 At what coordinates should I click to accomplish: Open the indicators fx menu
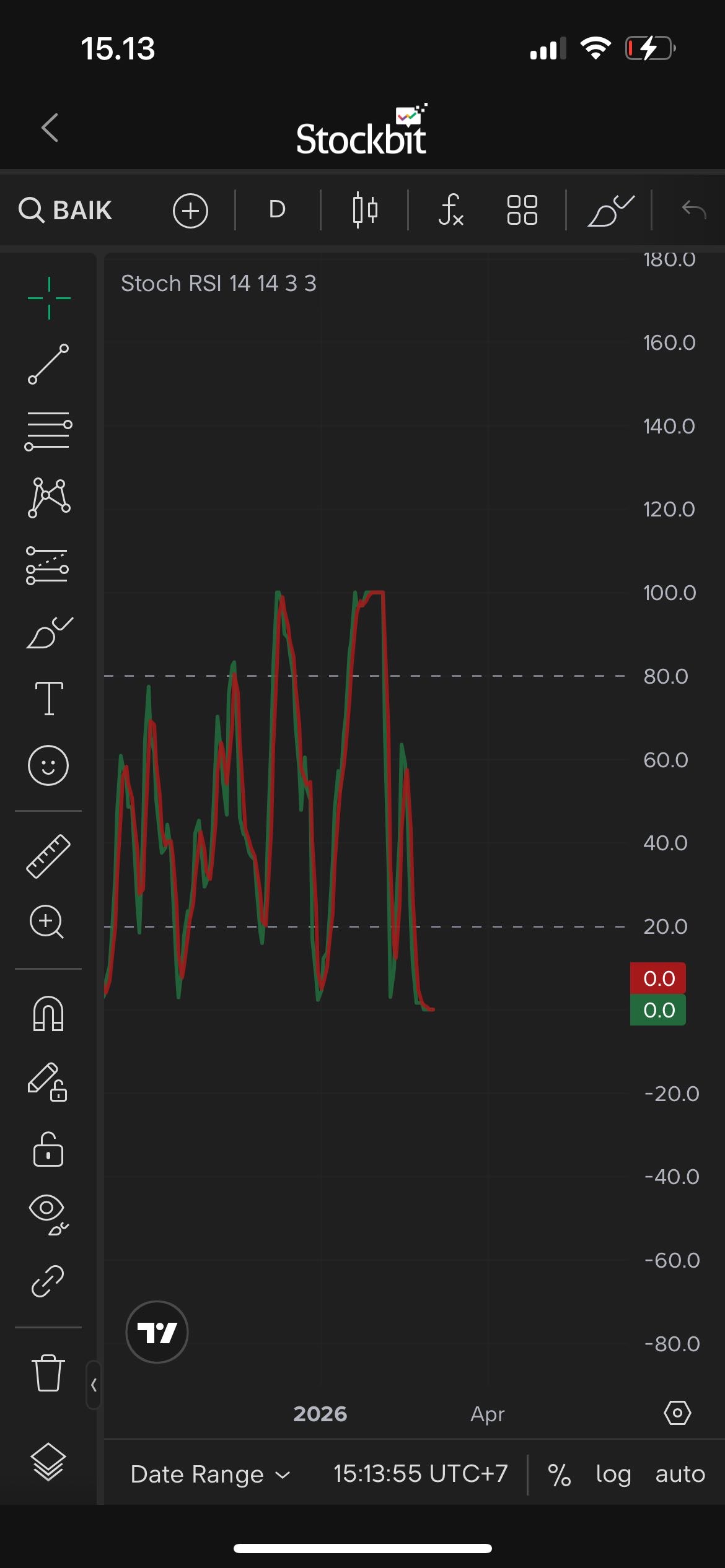click(450, 210)
